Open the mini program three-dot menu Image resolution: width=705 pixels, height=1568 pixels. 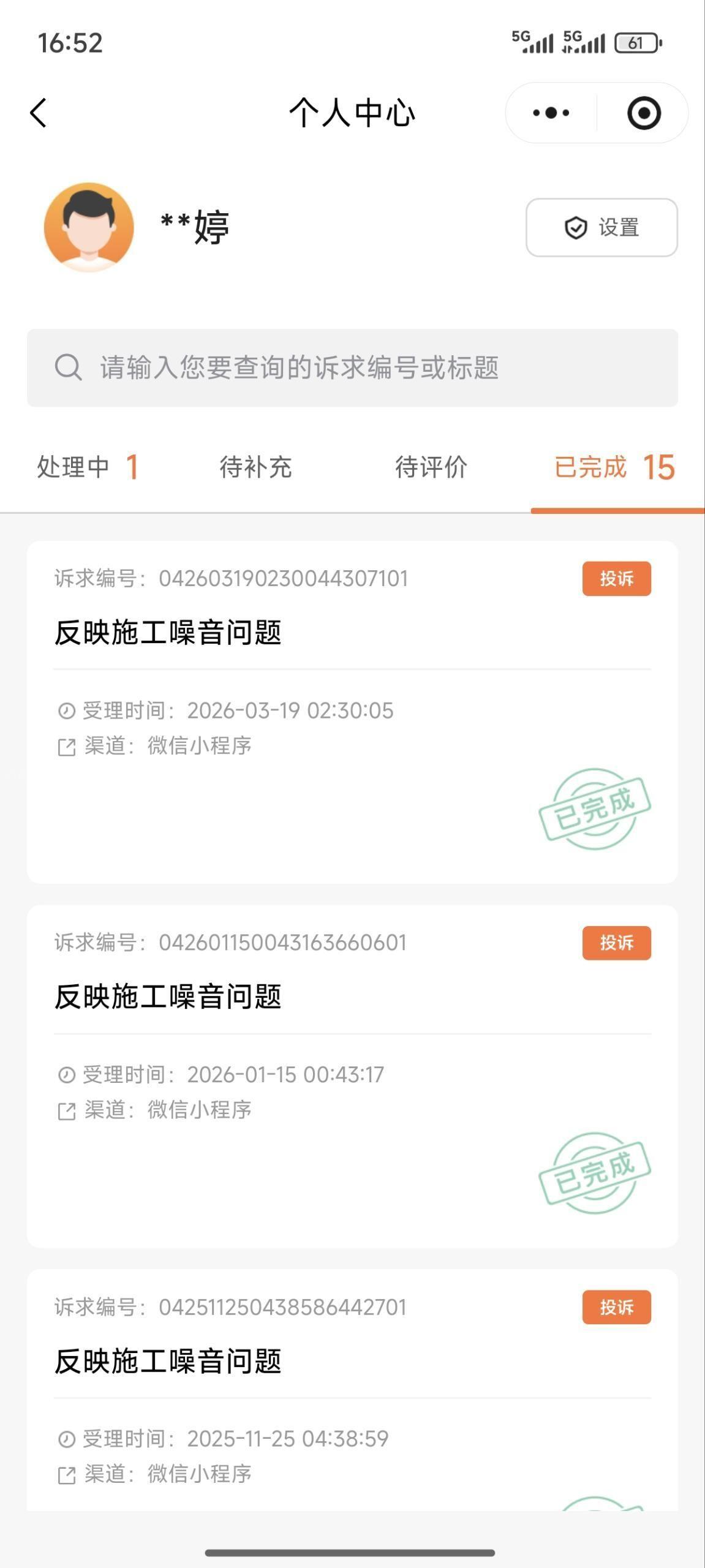click(x=551, y=113)
